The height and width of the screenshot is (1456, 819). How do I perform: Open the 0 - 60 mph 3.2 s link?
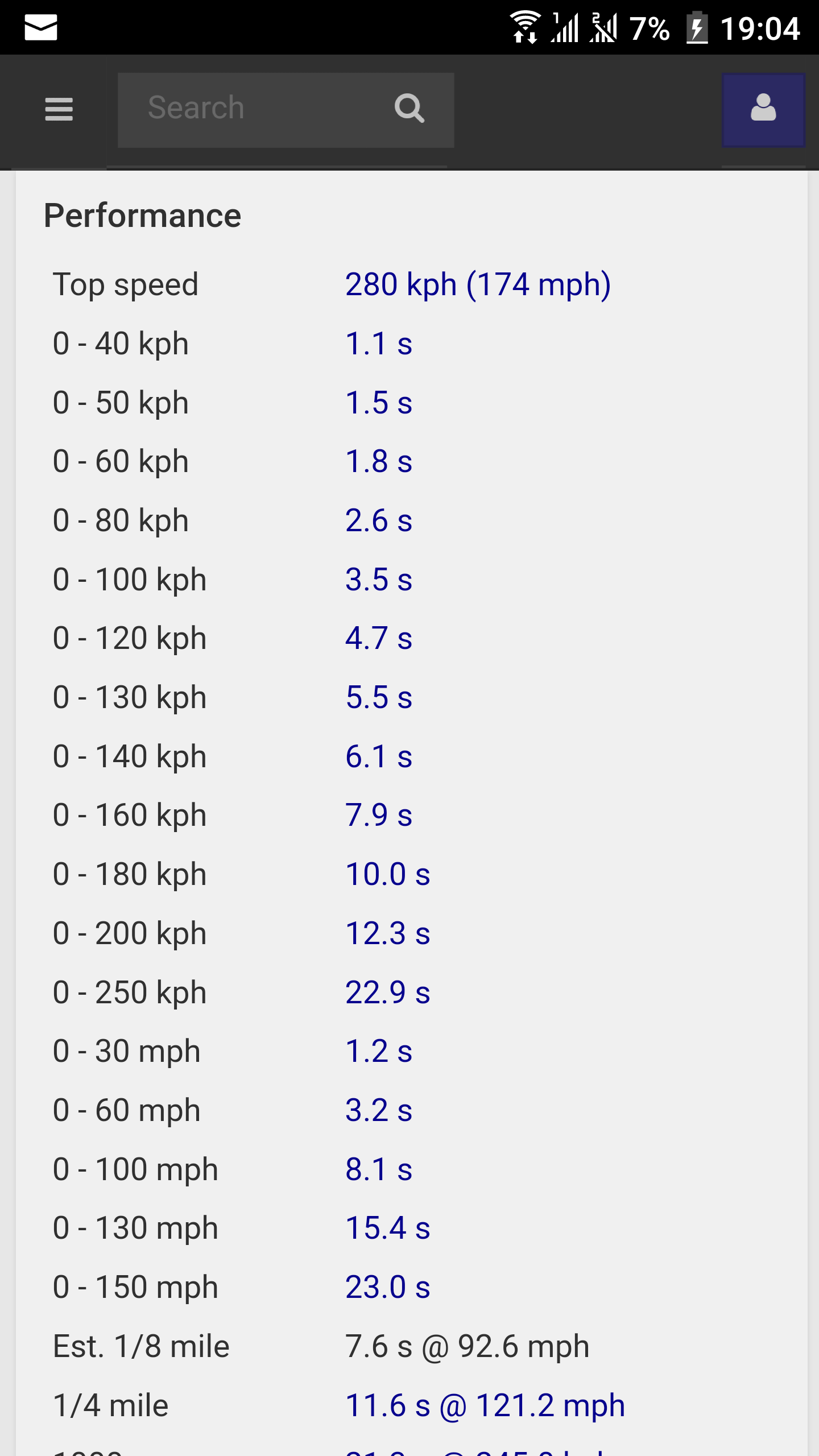click(379, 1111)
